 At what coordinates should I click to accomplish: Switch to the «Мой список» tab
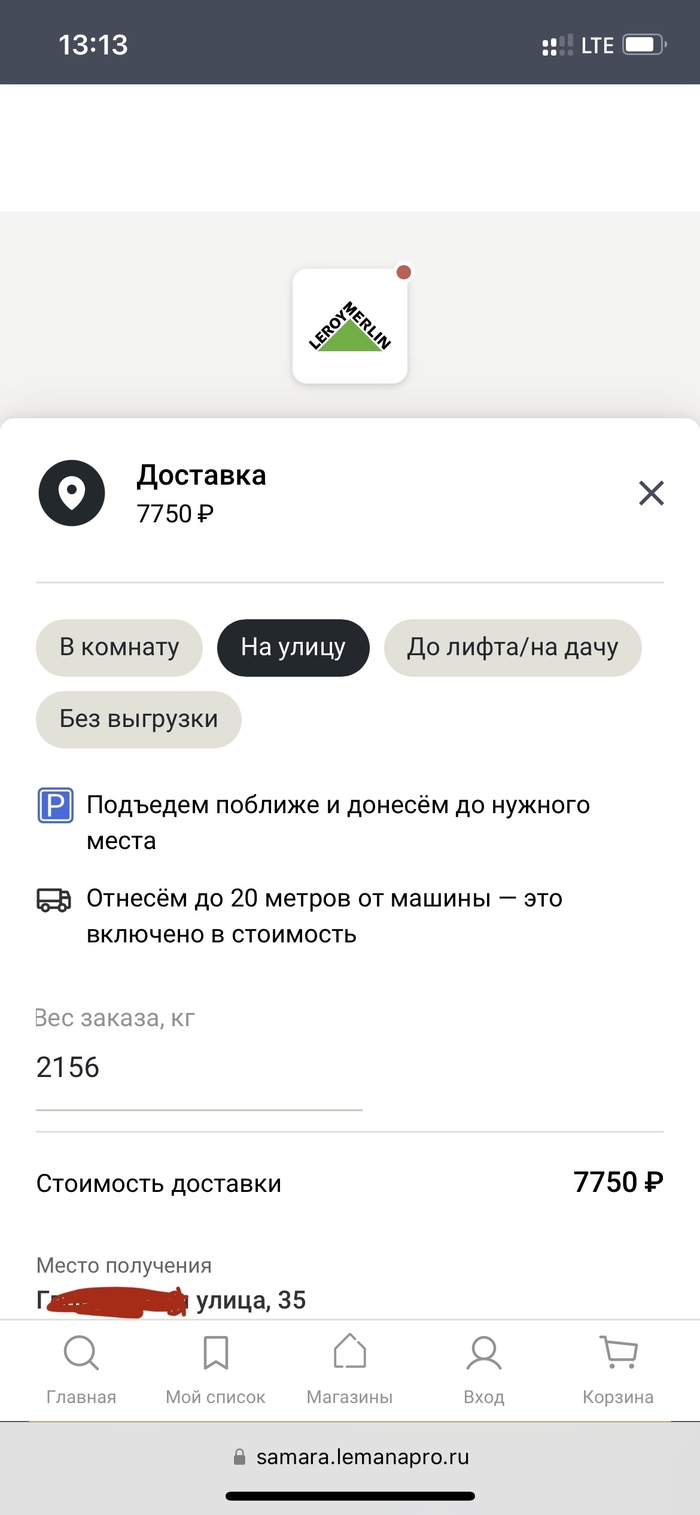click(215, 1370)
